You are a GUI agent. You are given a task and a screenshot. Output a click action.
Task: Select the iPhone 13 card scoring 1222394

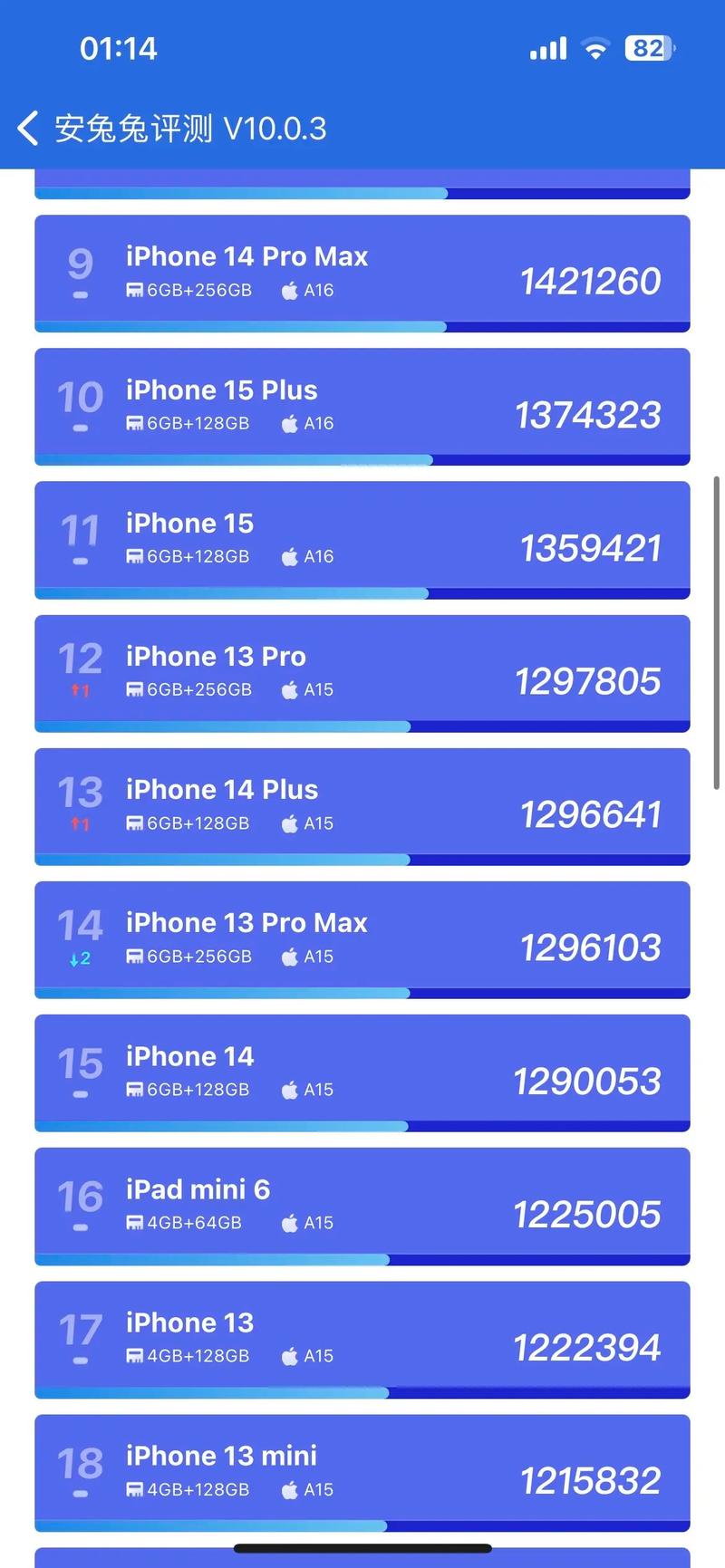362,1336
